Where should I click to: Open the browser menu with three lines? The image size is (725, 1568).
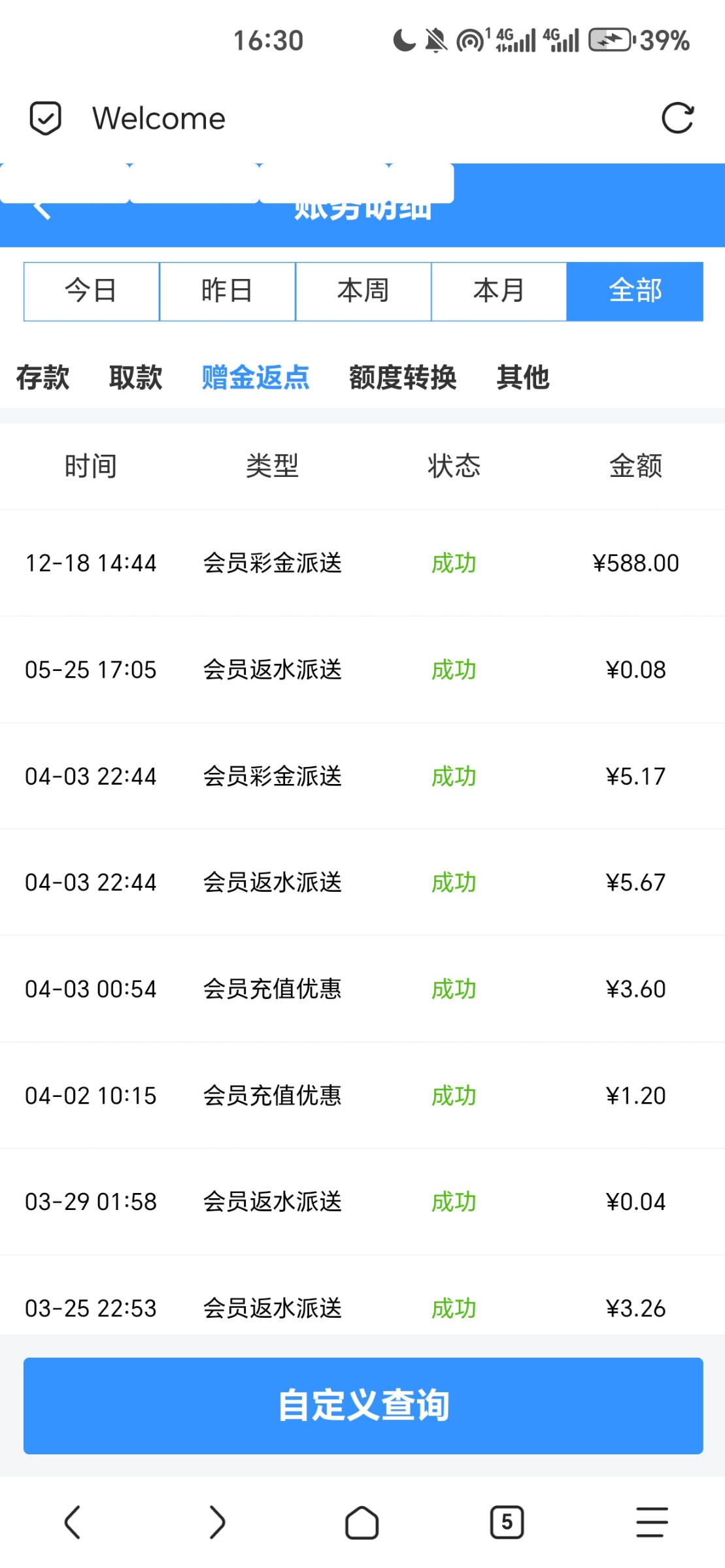click(x=652, y=1522)
